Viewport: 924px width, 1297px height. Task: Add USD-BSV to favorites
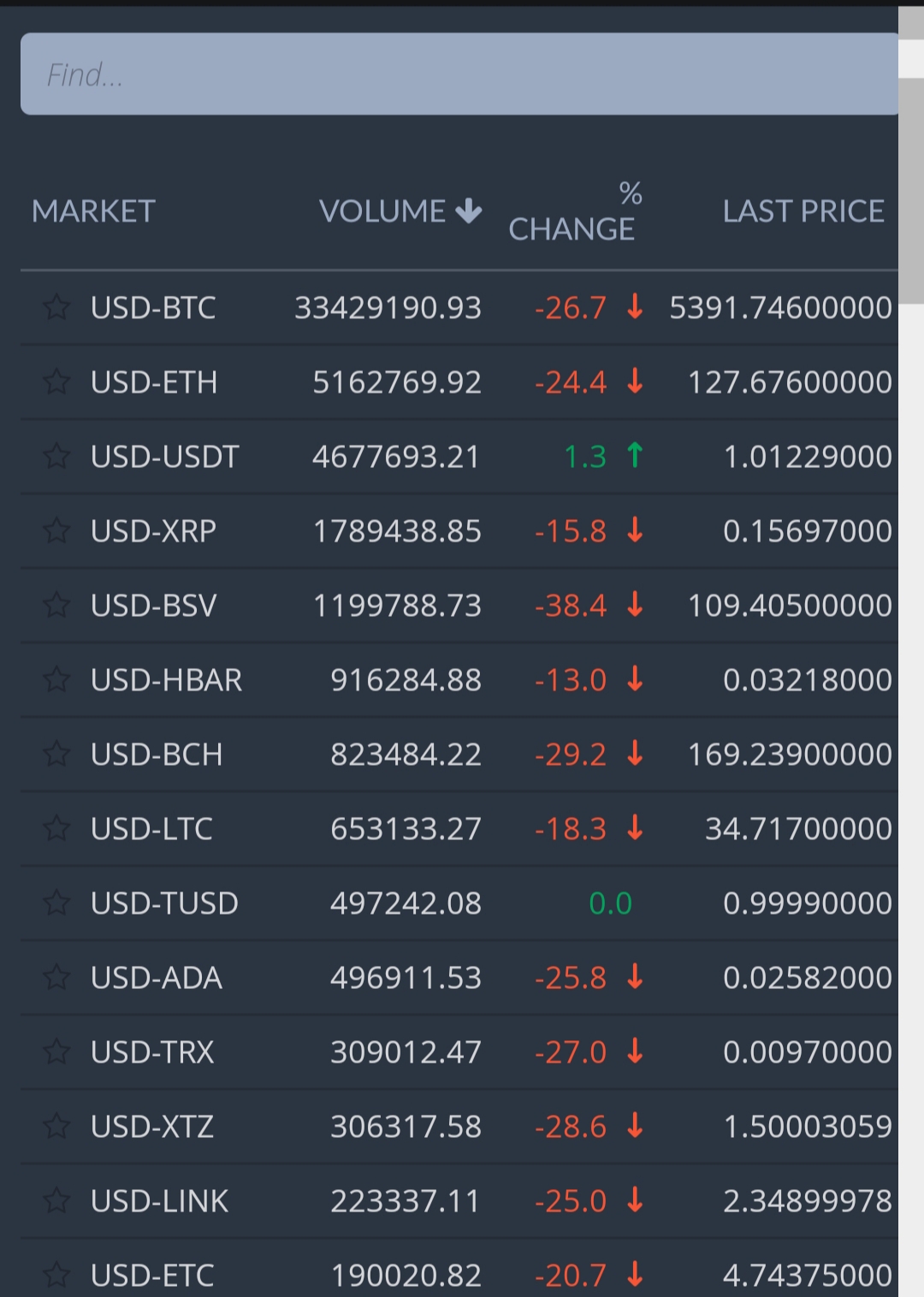pyautogui.click(x=56, y=606)
